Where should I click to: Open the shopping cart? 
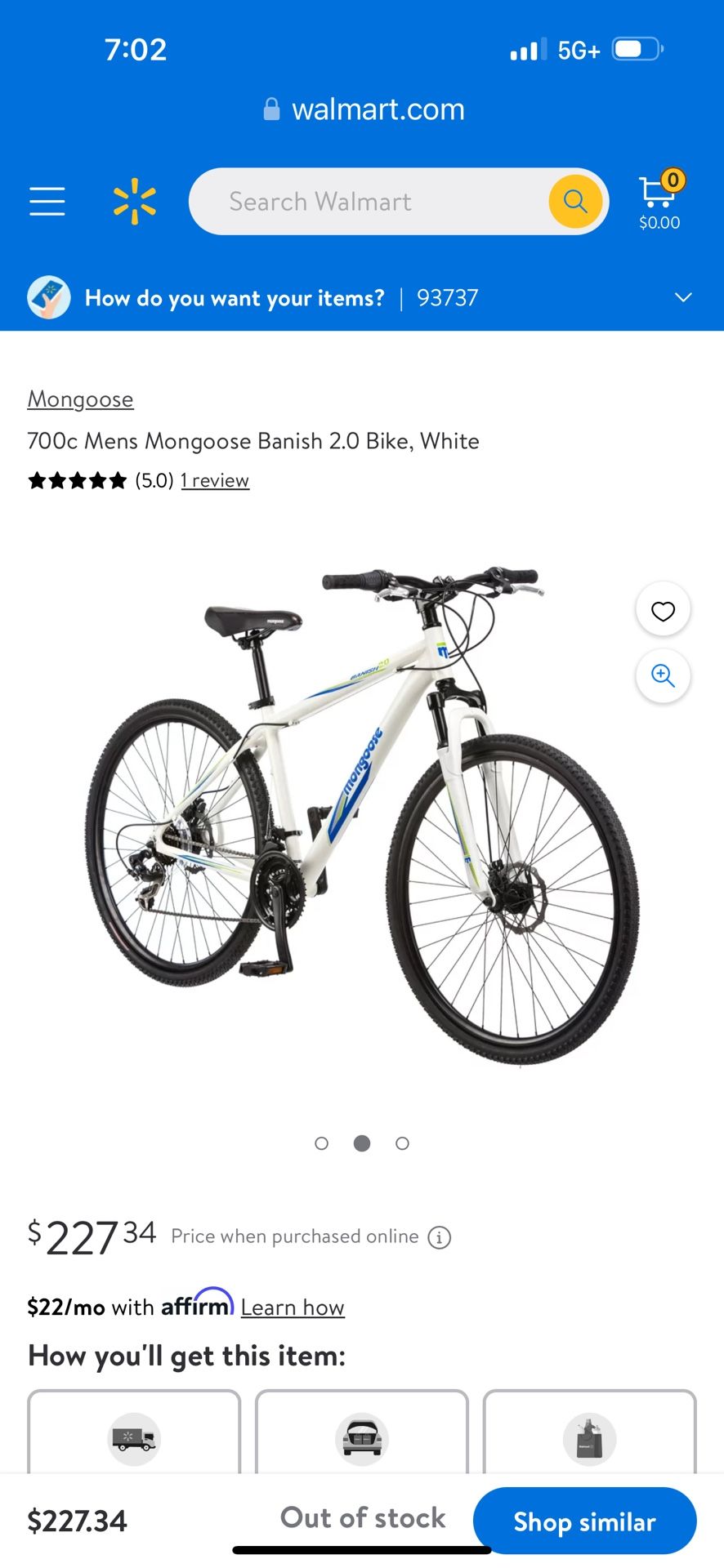pos(659,201)
